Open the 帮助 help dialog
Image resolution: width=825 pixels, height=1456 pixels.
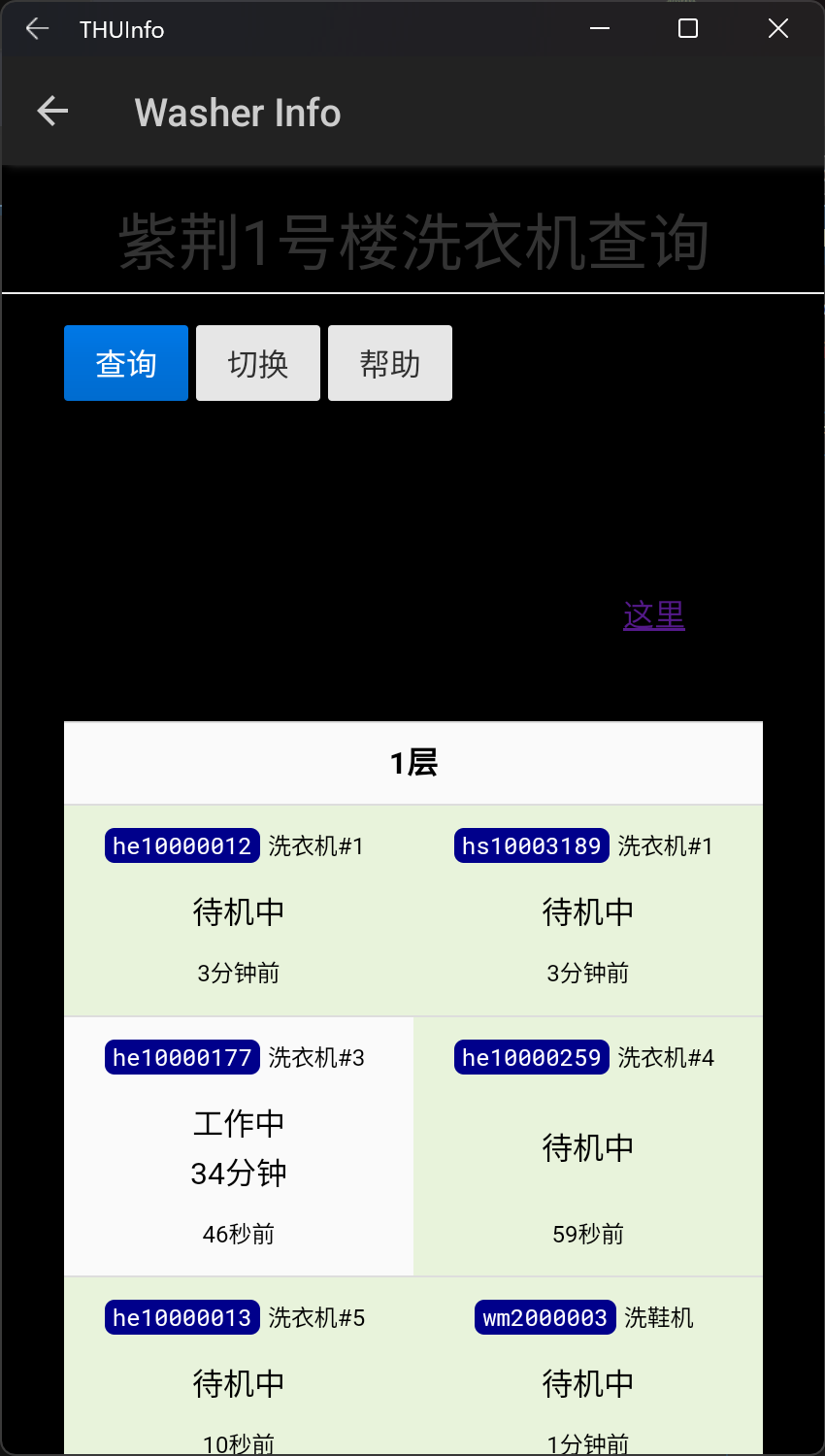tap(389, 363)
